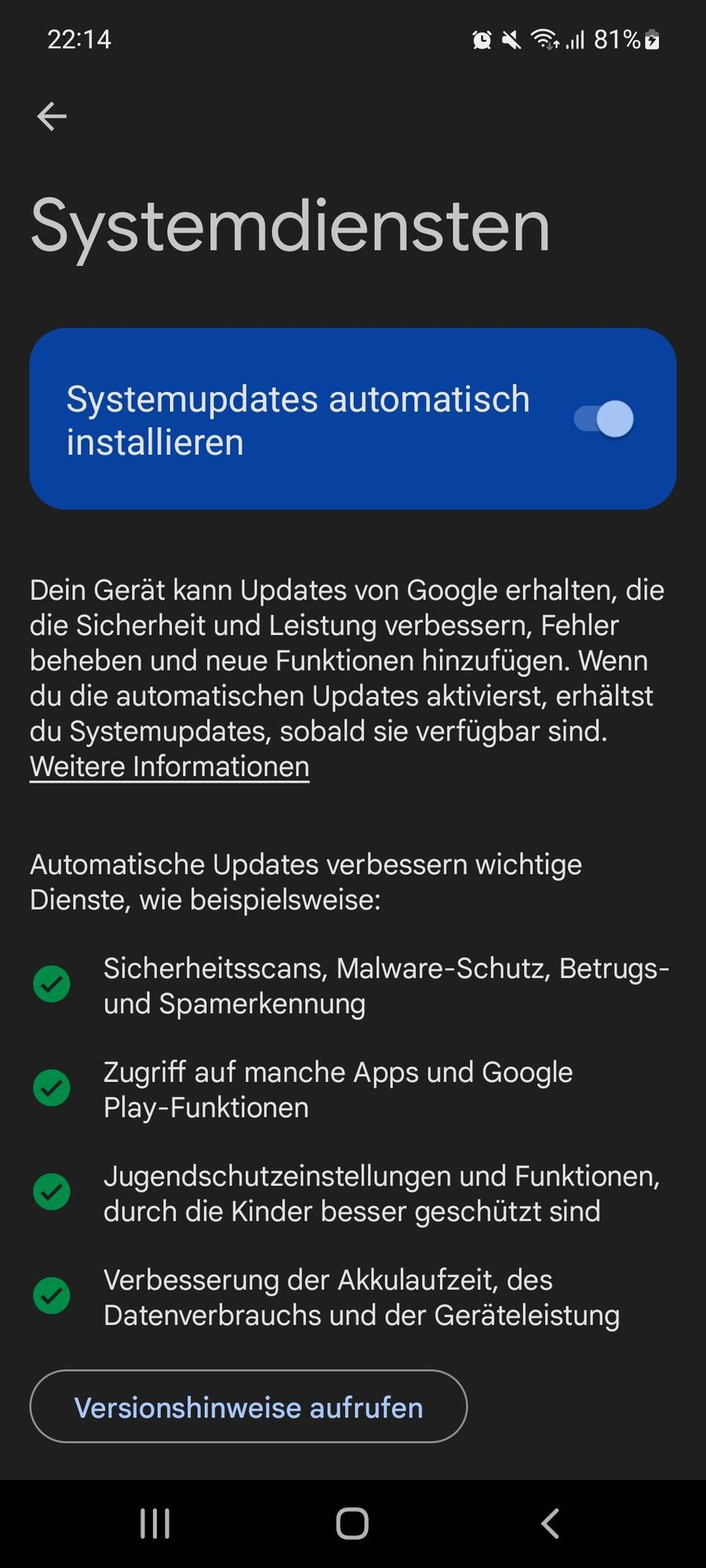Open recent apps from navigation bar
Image resolution: width=706 pixels, height=1568 pixels.
pyautogui.click(x=155, y=1523)
